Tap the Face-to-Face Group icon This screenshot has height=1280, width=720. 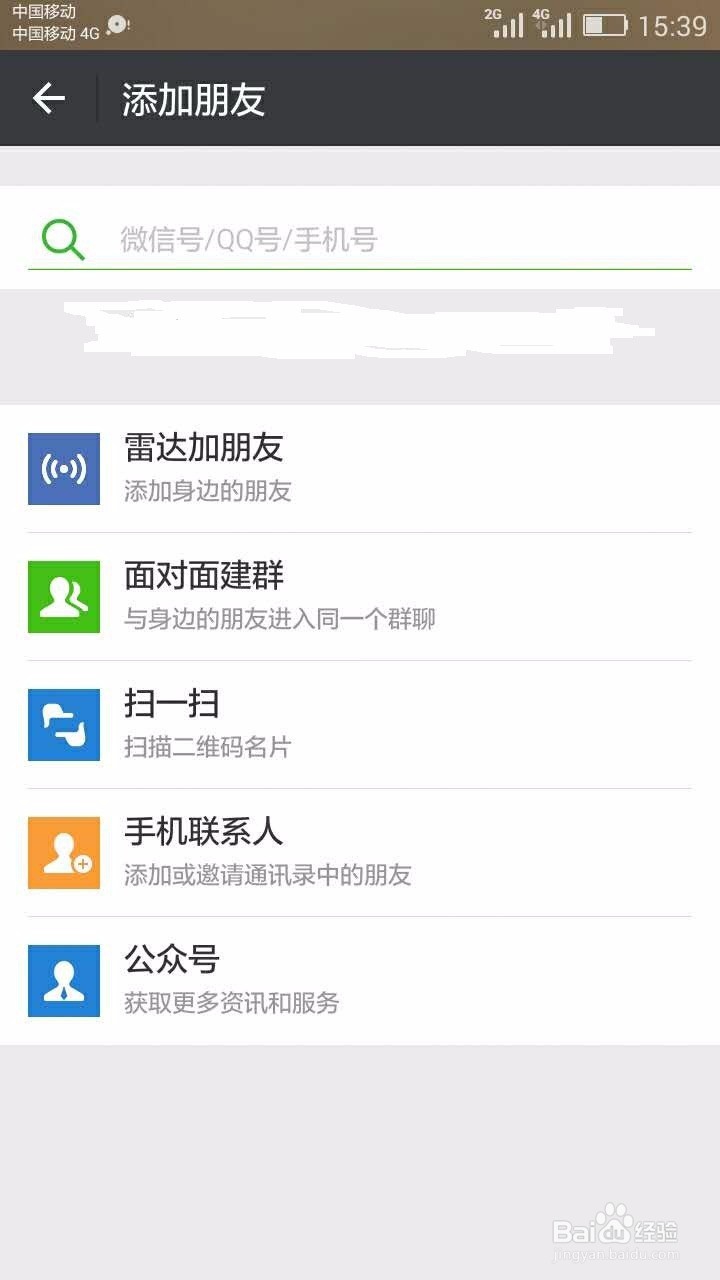[63, 596]
